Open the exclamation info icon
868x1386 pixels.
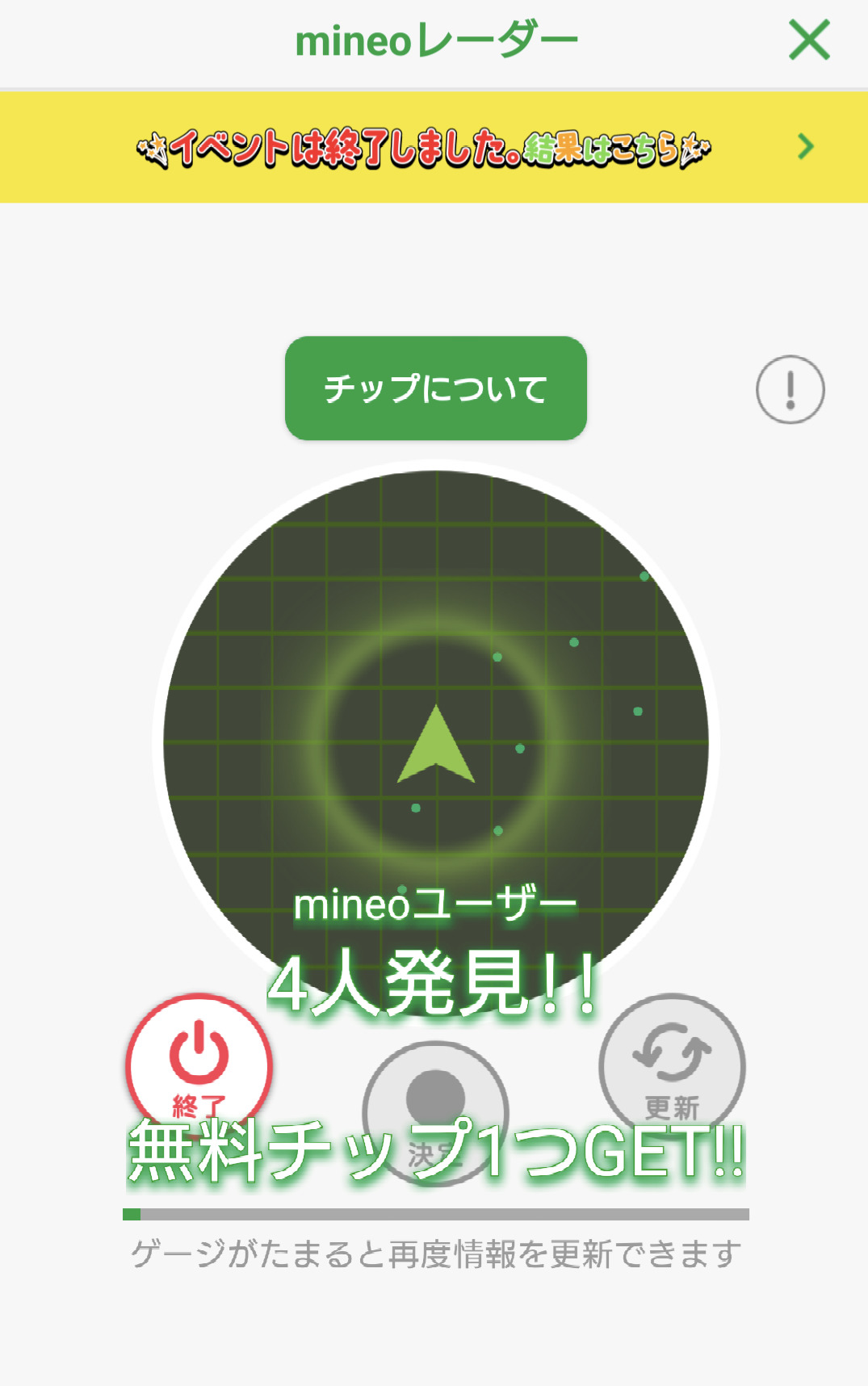tap(790, 389)
